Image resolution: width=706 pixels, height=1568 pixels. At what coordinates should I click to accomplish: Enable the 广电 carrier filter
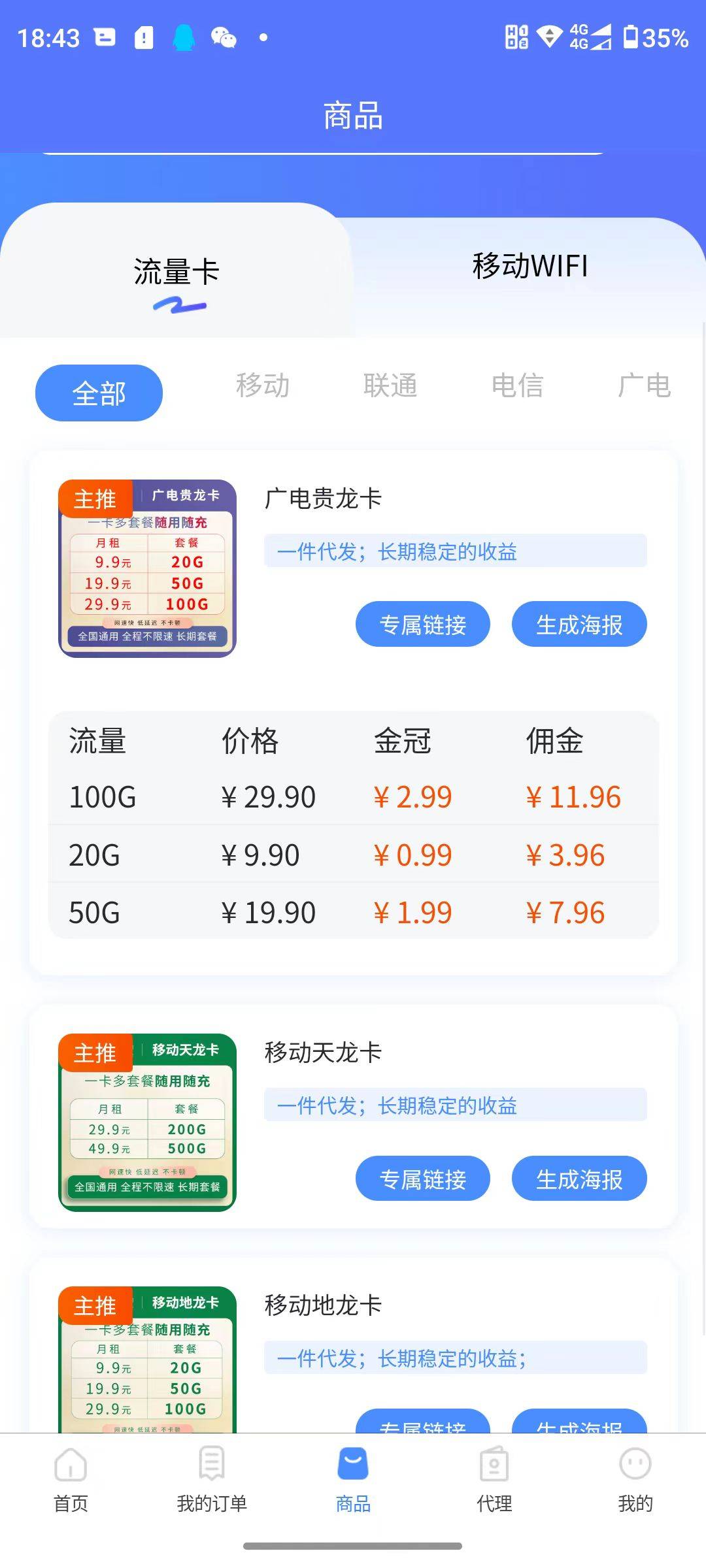[647, 387]
